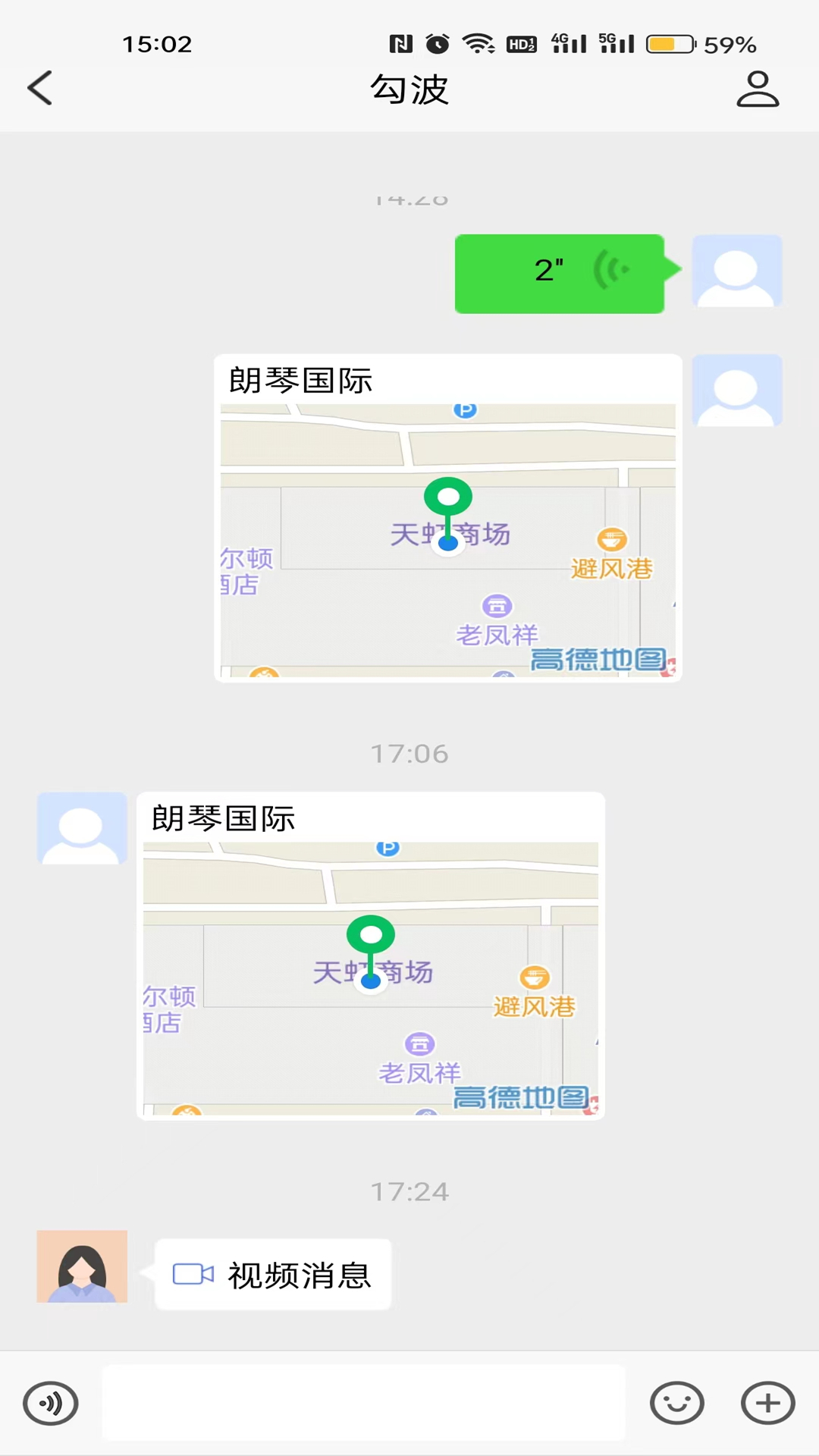
Task: Tap the chat title 勾波
Action: [x=409, y=89]
